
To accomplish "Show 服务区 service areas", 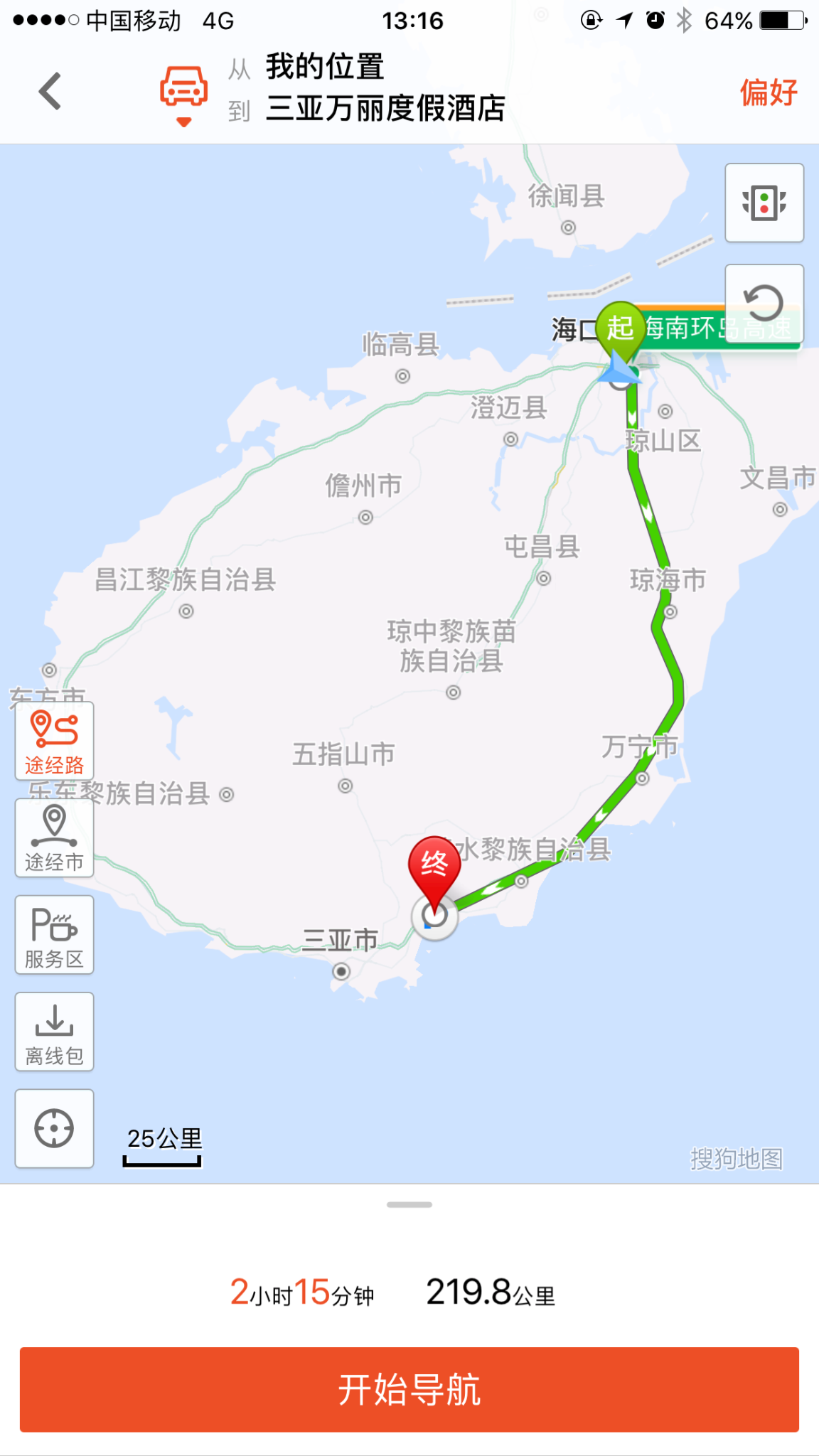I will pyautogui.click(x=55, y=935).
